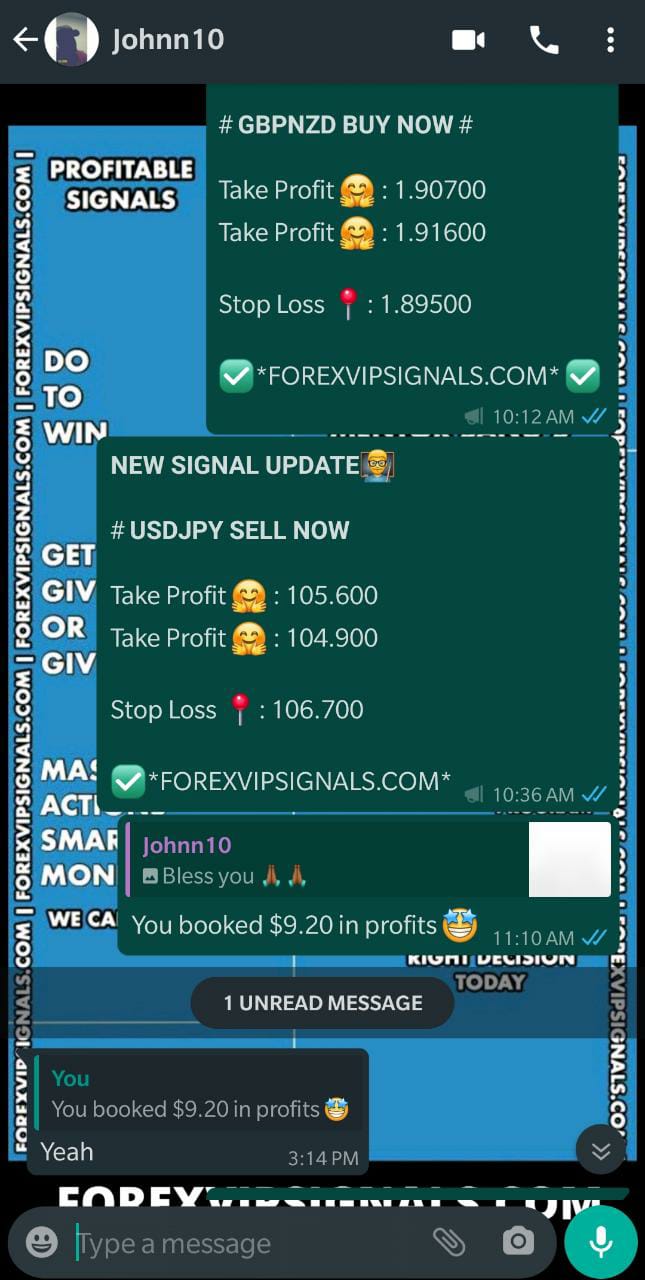Record a voice message
645x1280 pixels.
(600, 1243)
